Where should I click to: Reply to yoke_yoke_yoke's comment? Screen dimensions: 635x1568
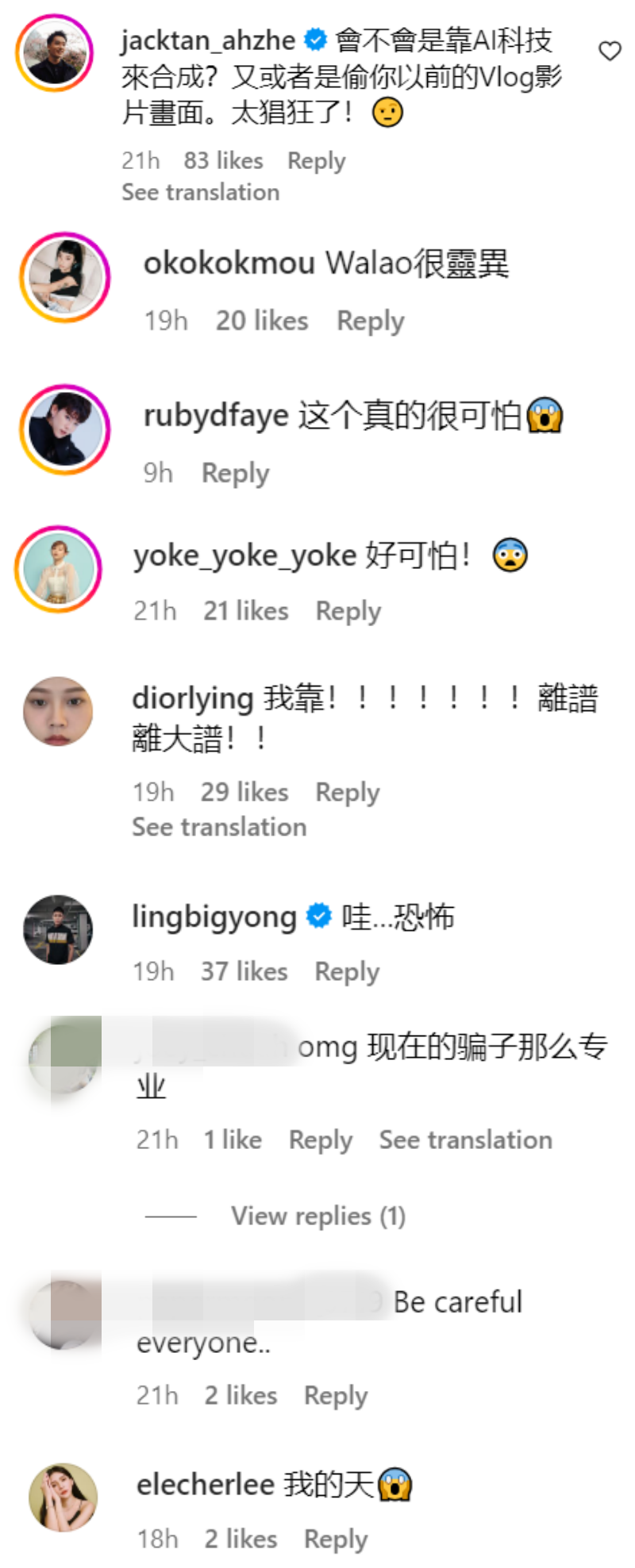point(348,611)
